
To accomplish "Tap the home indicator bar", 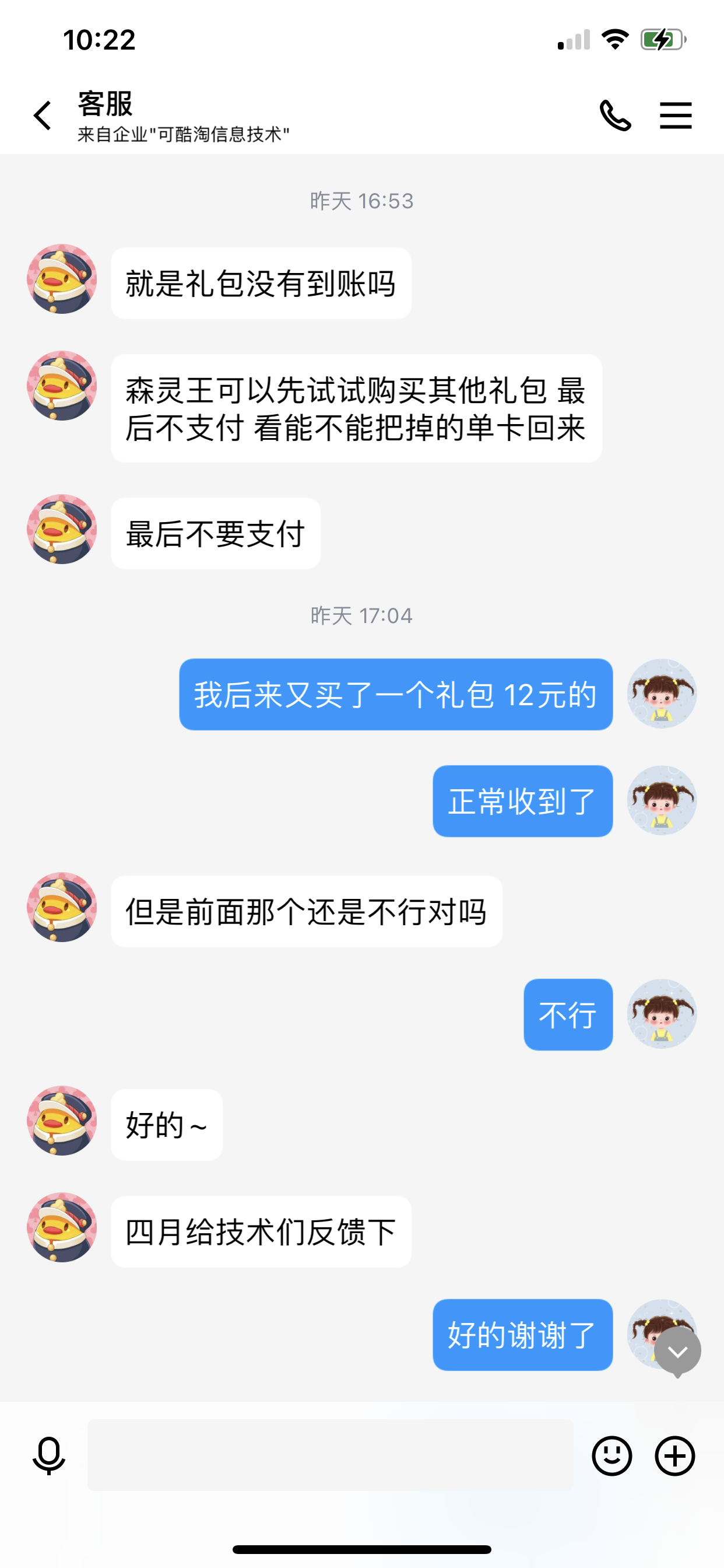I will point(361,1550).
